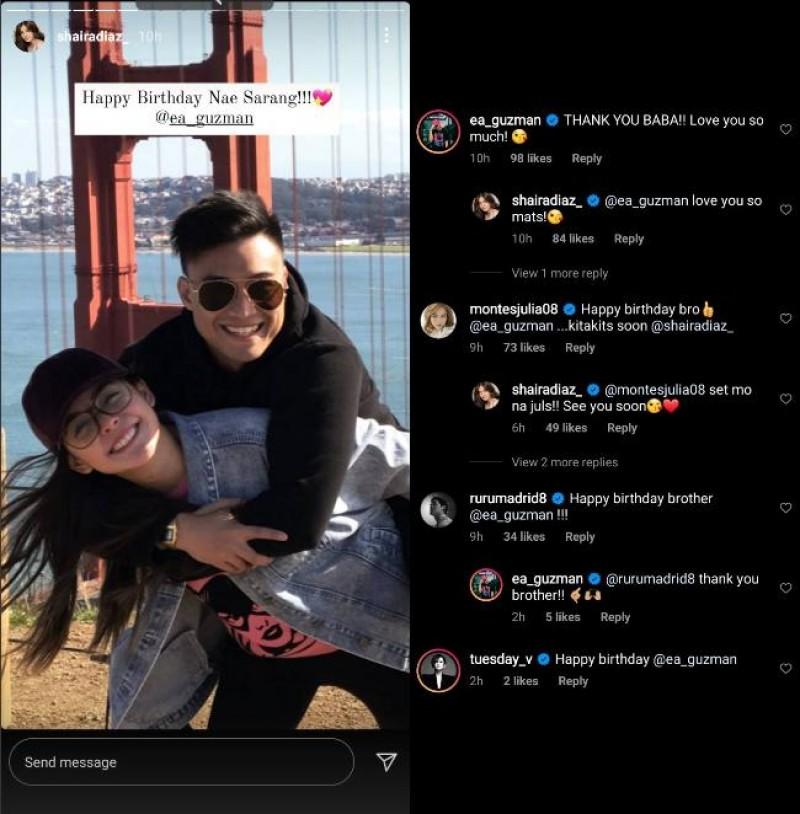The width and height of the screenshot is (800, 814).
Task: Like ea_guzman's thank you brother reply
Action: click(x=785, y=588)
